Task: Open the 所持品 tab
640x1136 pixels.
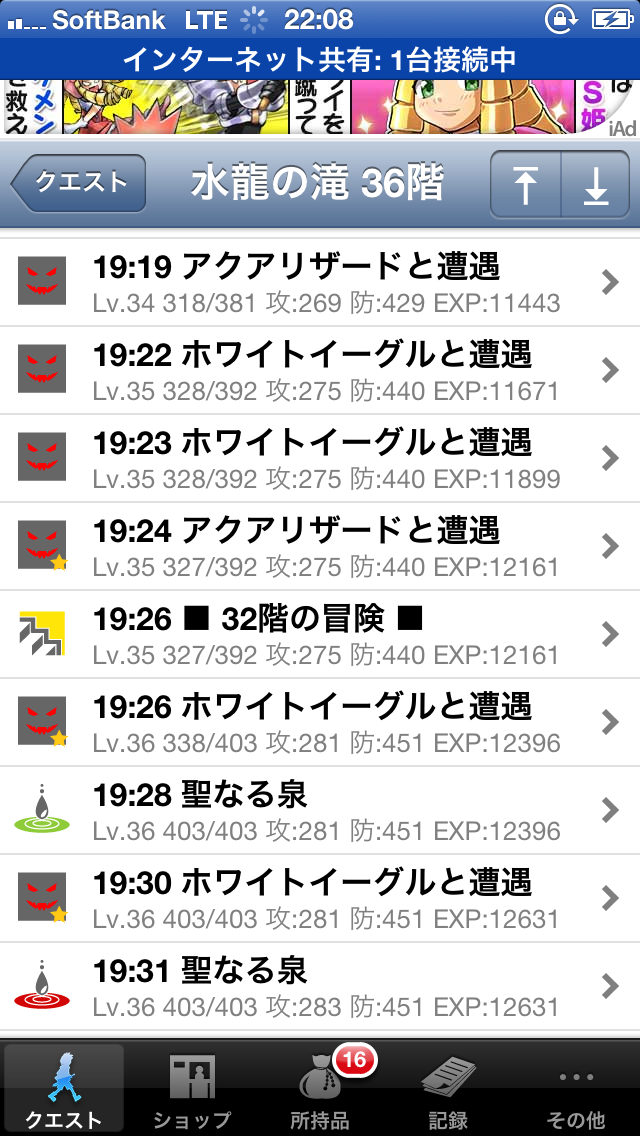Action: coord(320,1089)
